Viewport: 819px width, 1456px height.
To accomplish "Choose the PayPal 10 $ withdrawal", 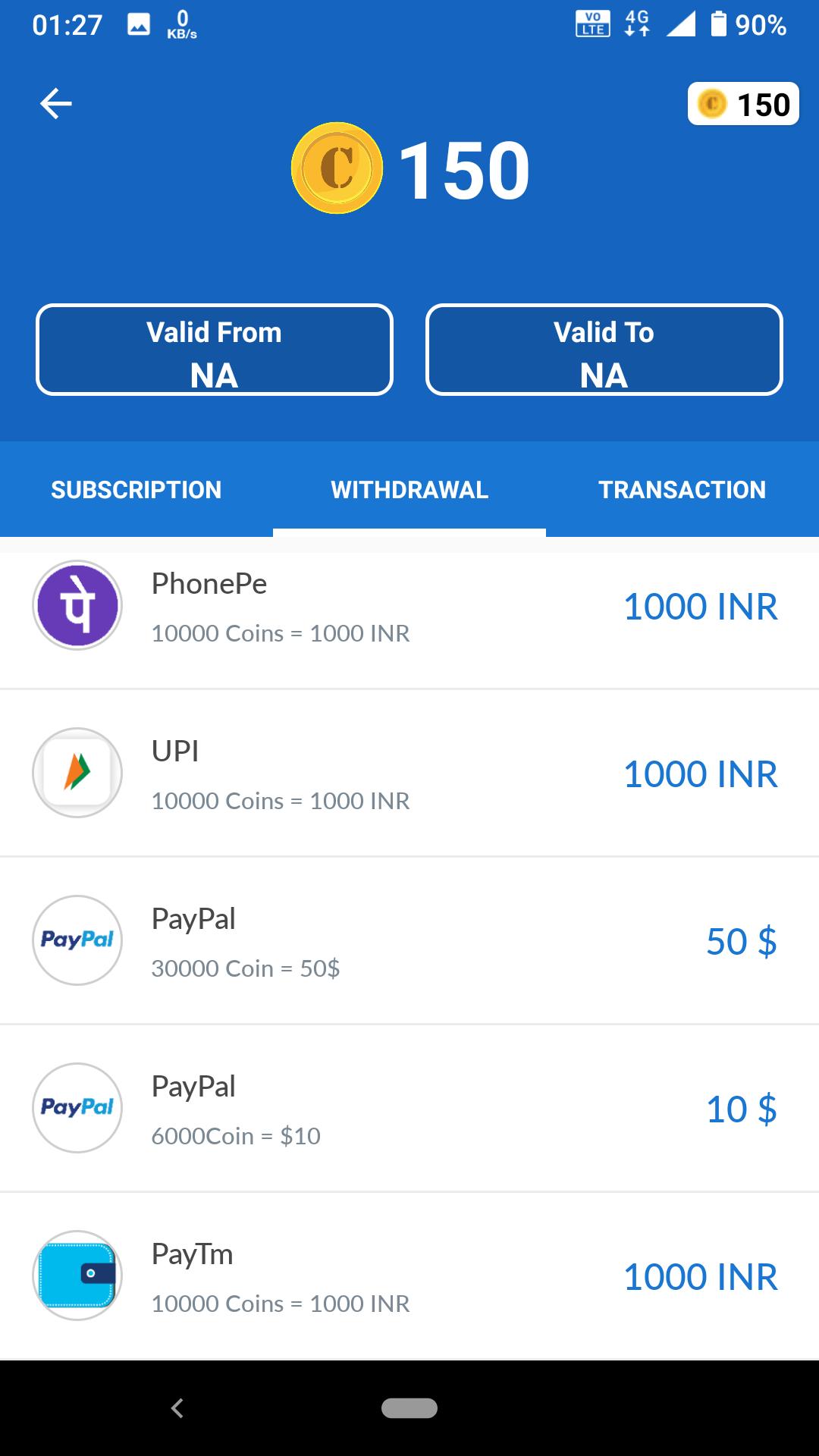I will [x=409, y=1109].
